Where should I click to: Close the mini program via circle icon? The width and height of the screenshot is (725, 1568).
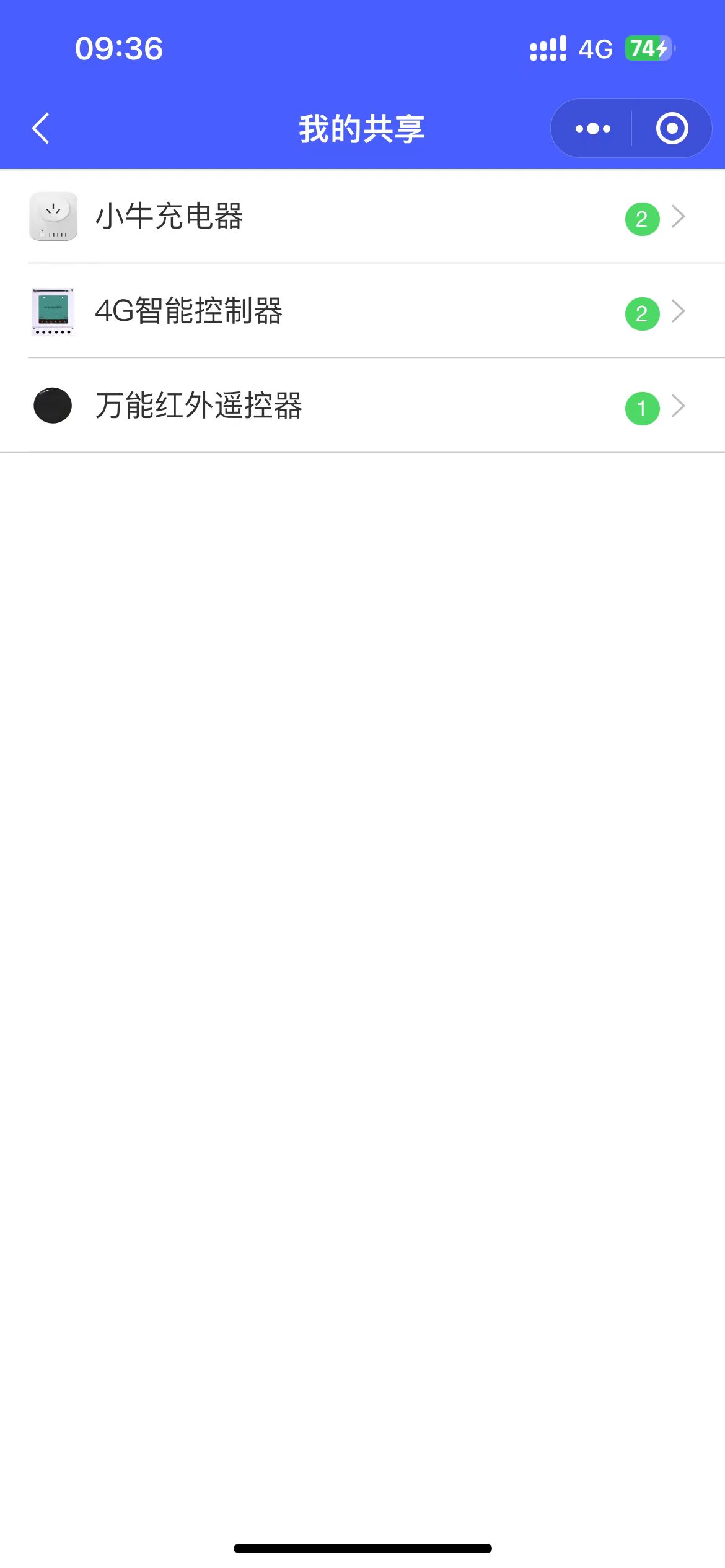coord(672,129)
